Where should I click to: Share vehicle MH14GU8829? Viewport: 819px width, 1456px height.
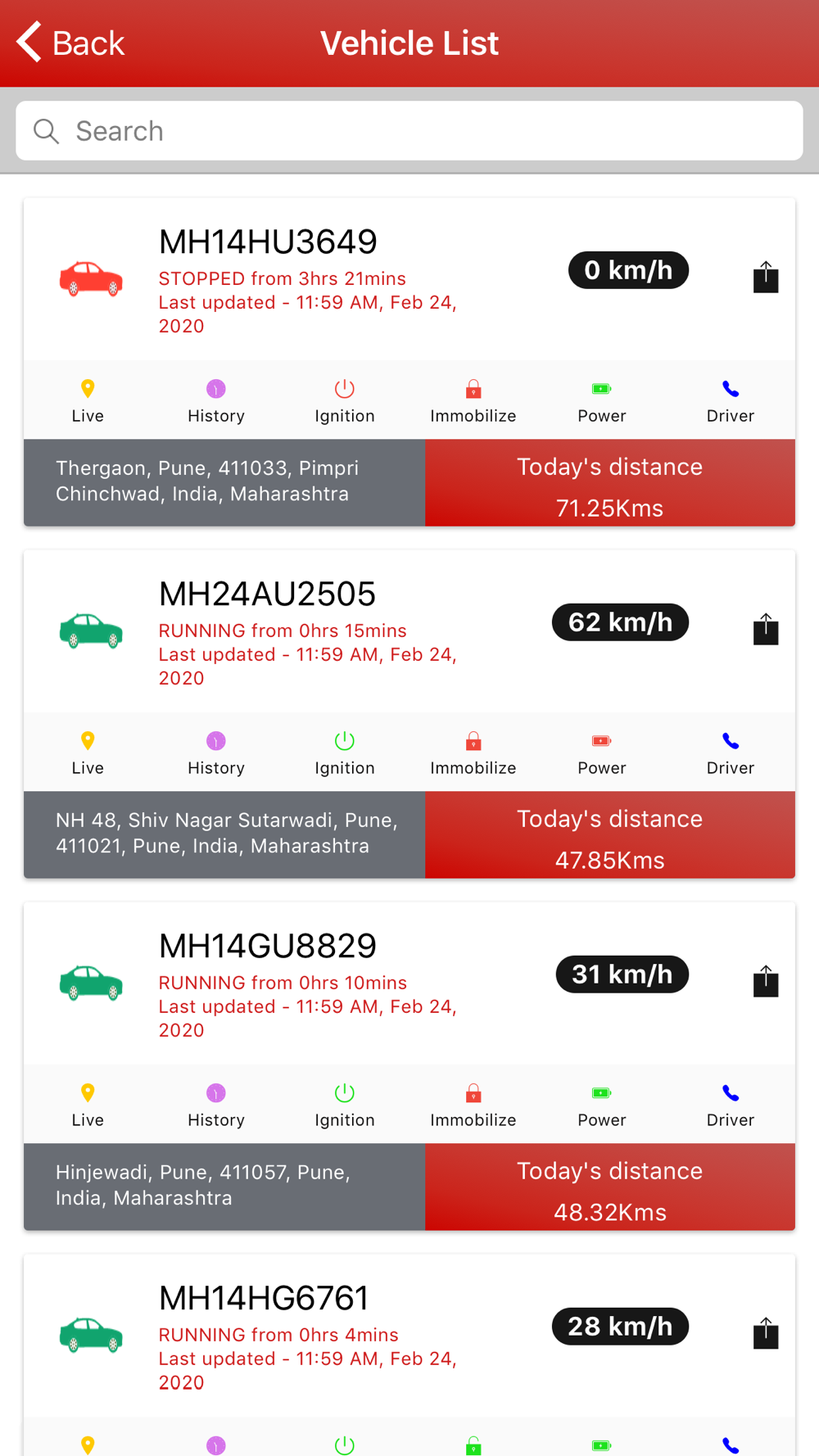(x=766, y=980)
